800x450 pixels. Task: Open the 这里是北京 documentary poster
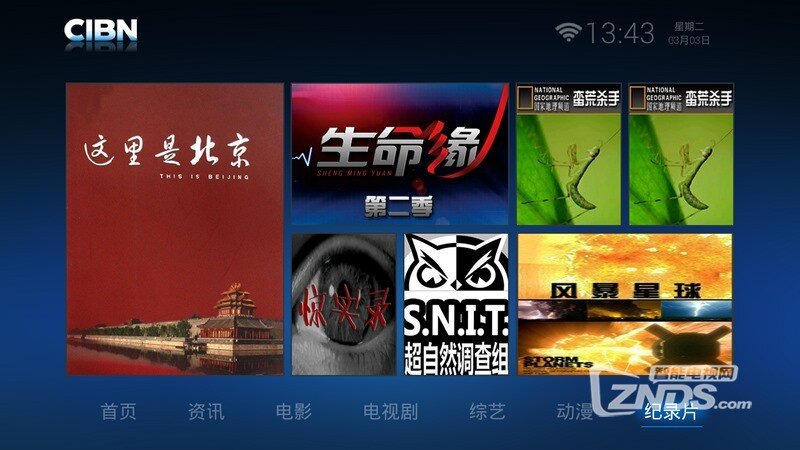175,229
